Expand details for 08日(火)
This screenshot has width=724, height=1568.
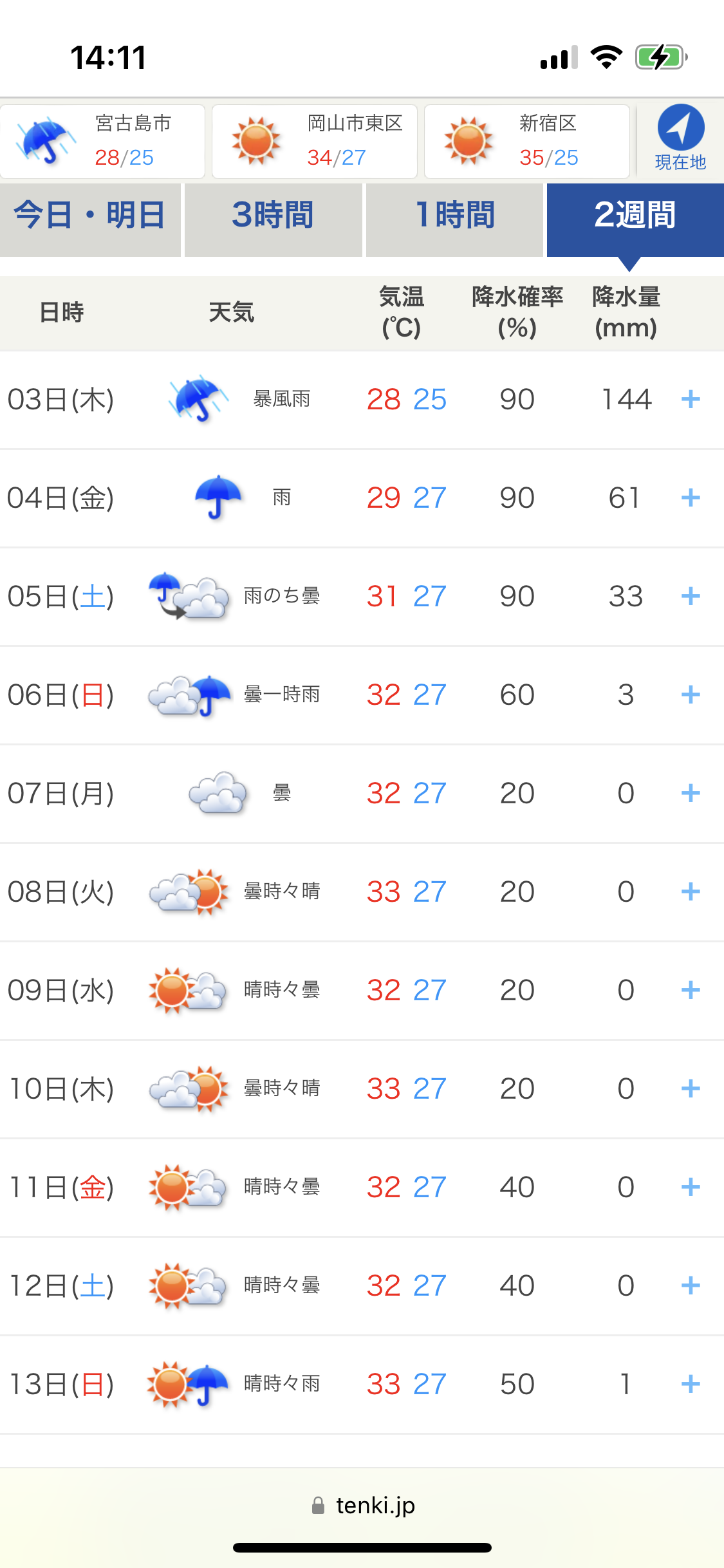(x=691, y=891)
